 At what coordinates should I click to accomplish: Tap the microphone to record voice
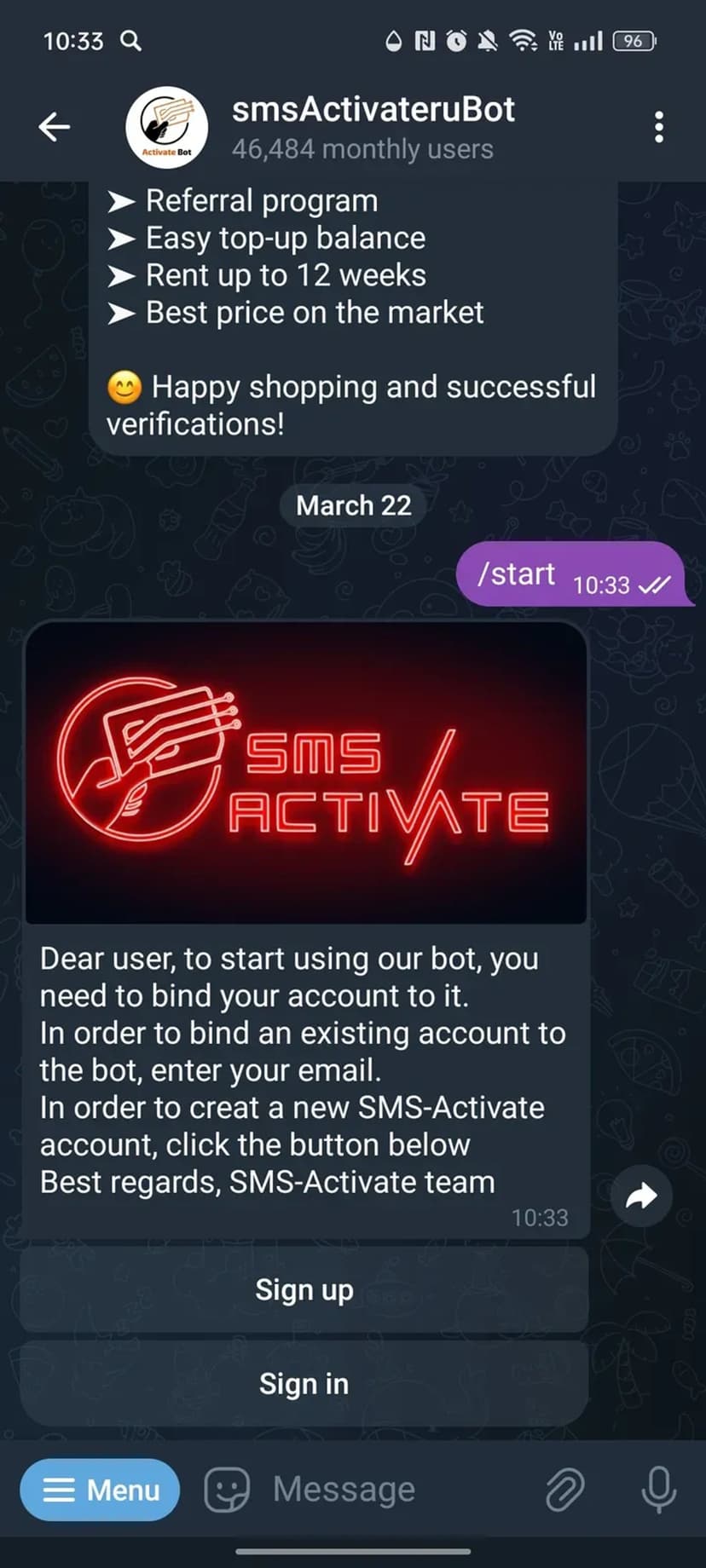[658, 1490]
